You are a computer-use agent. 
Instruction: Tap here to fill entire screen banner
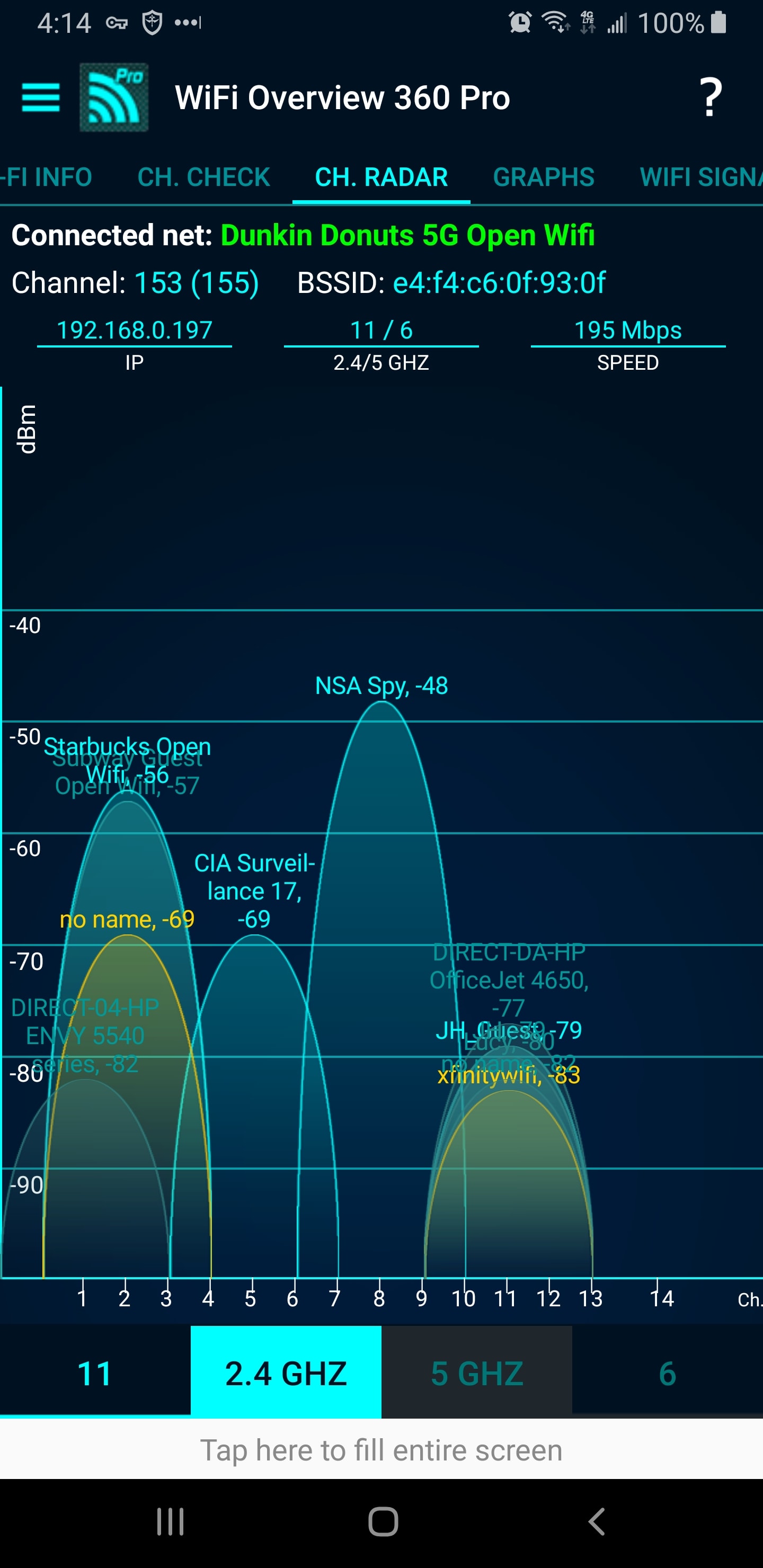(x=381, y=1450)
